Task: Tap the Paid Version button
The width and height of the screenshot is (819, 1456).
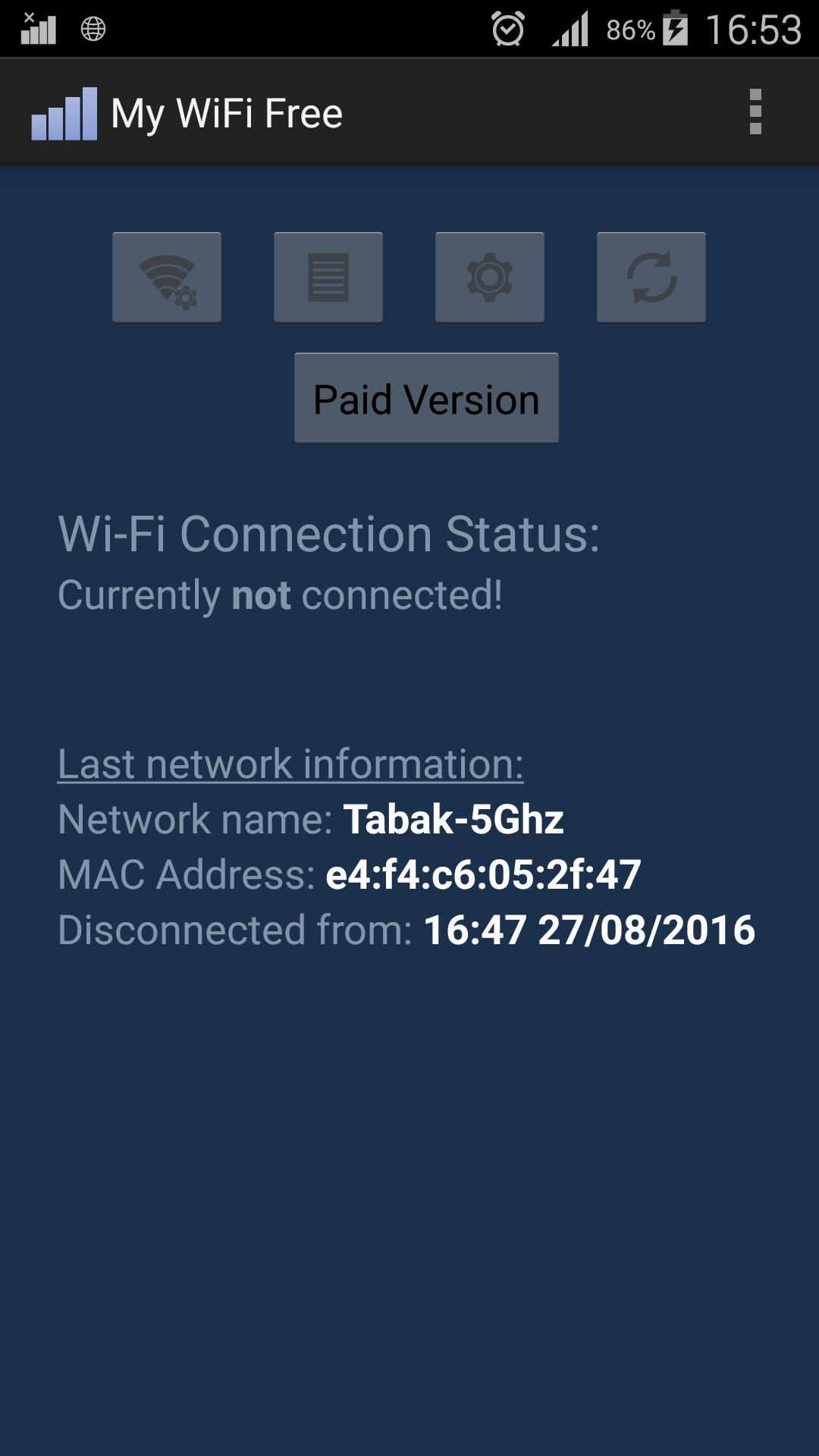Action: 426,398
